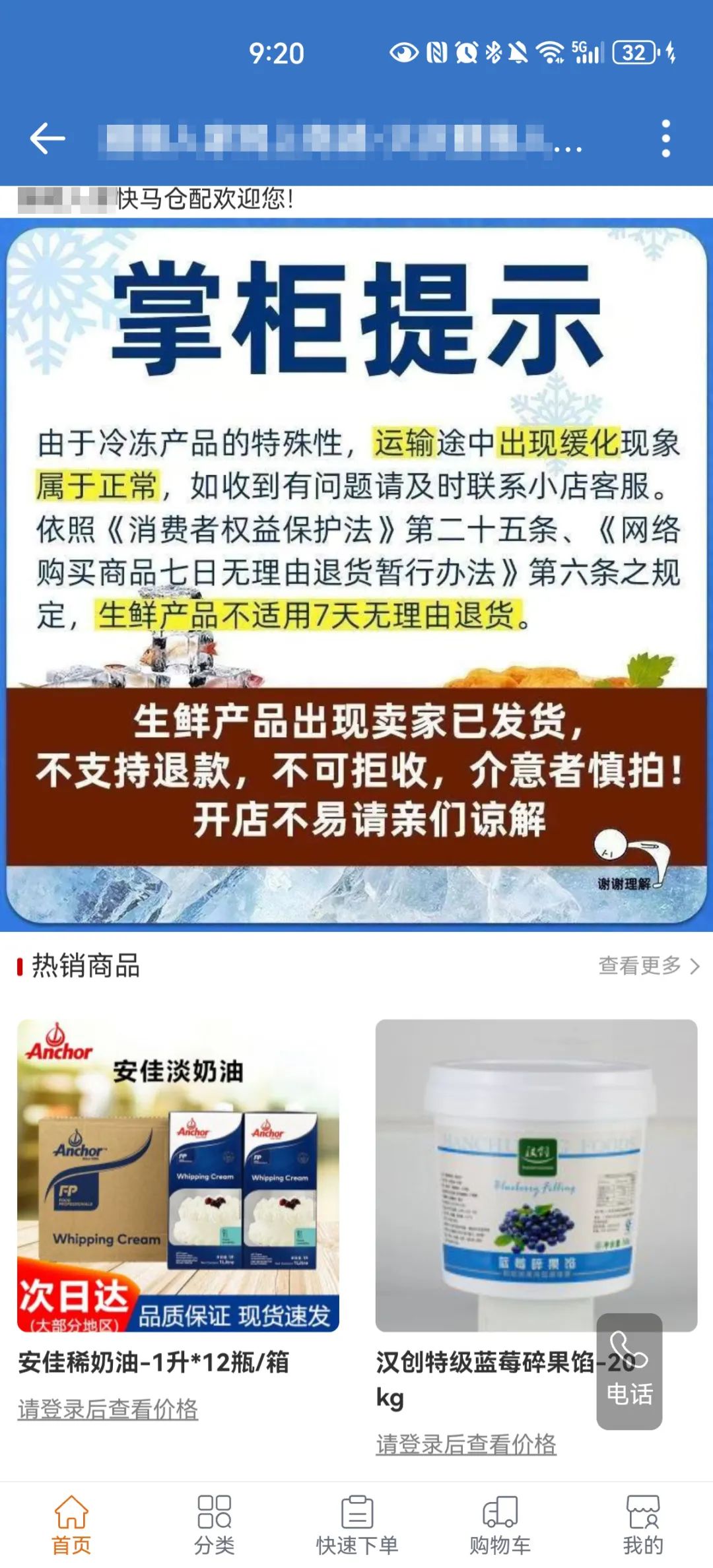This screenshot has height=1568, width=713.
Task: Switch to the 首页 tab
Action: 71,1515
